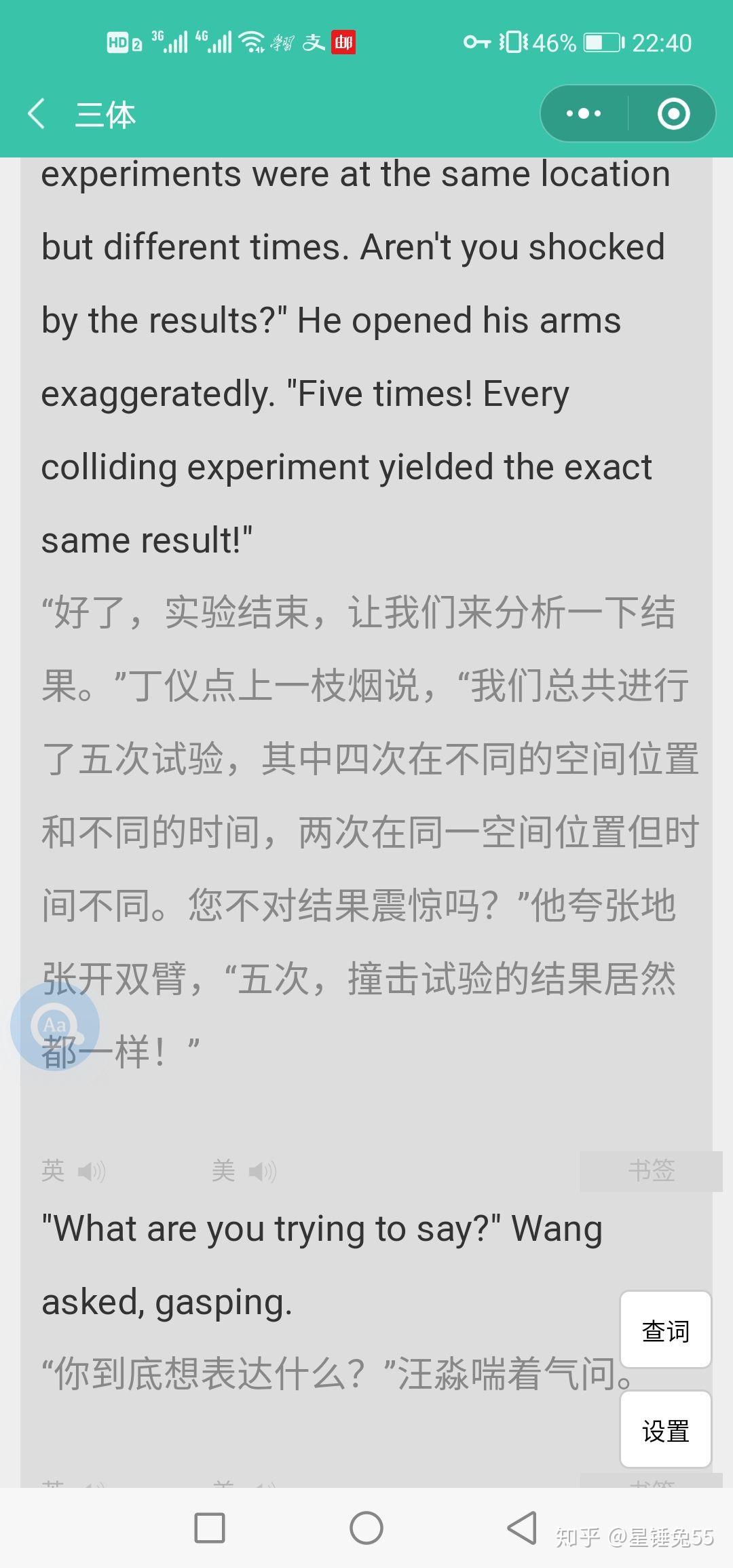Go back from the 三体 page
The width and height of the screenshot is (733, 1568).
point(37,113)
